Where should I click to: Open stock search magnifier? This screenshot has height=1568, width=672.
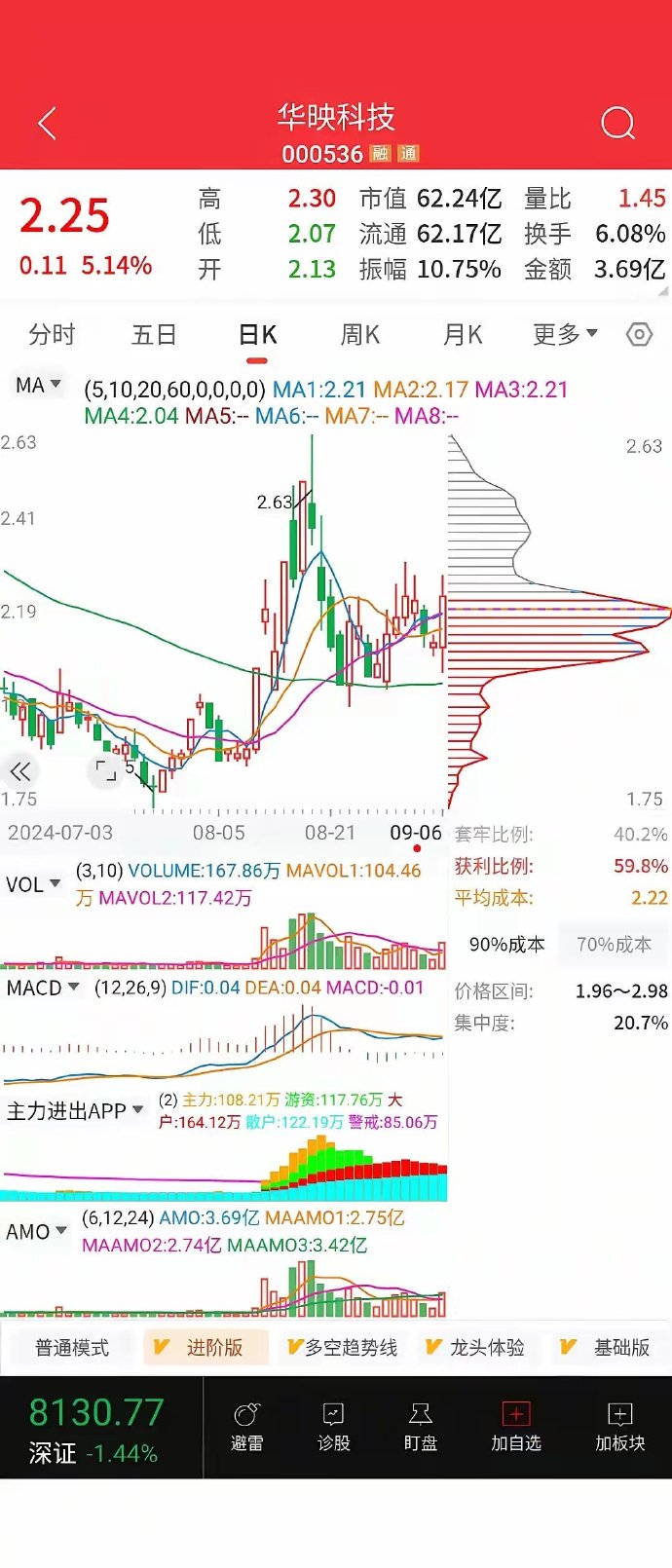tap(617, 124)
